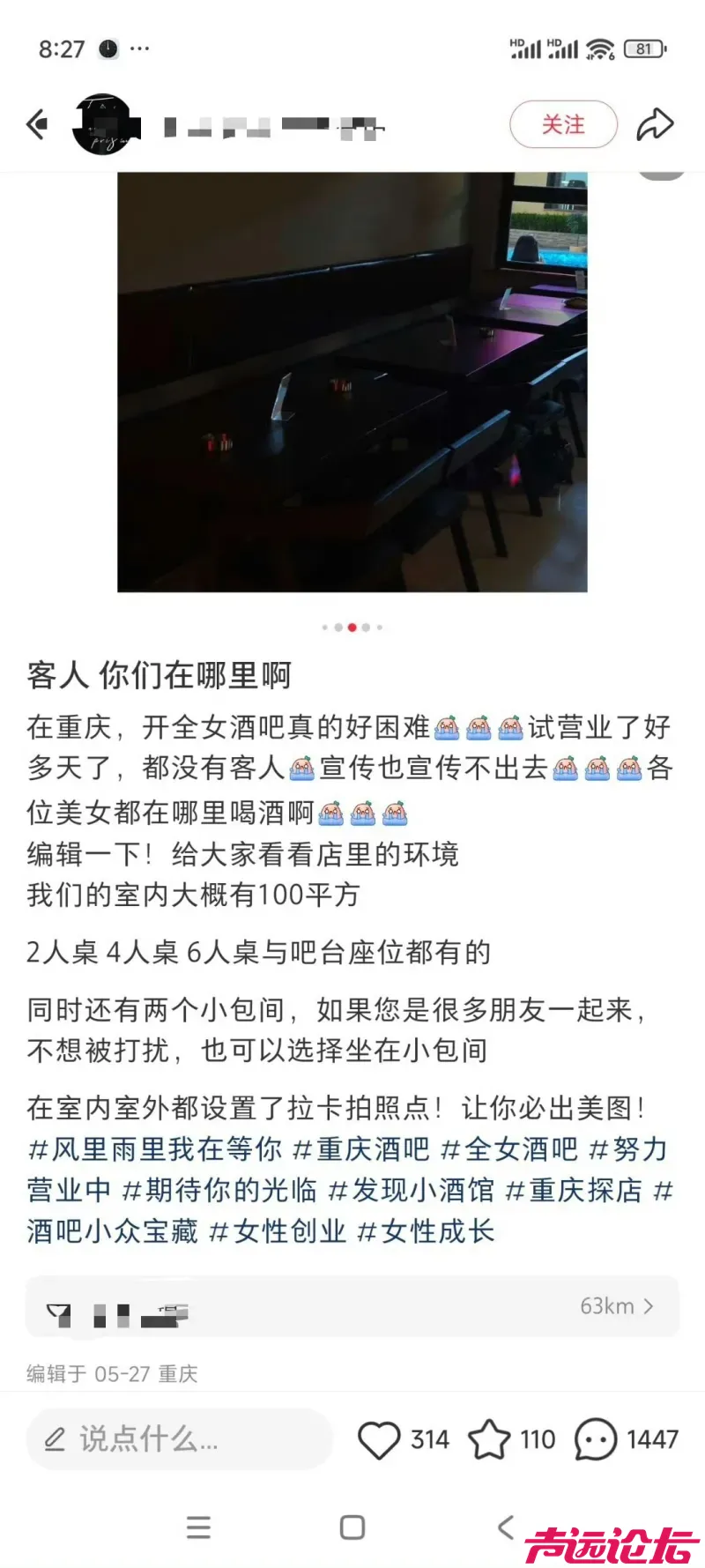This screenshot has height=1568, width=705.
Task: Open hashtag #全女酒吧
Action: [509, 1148]
